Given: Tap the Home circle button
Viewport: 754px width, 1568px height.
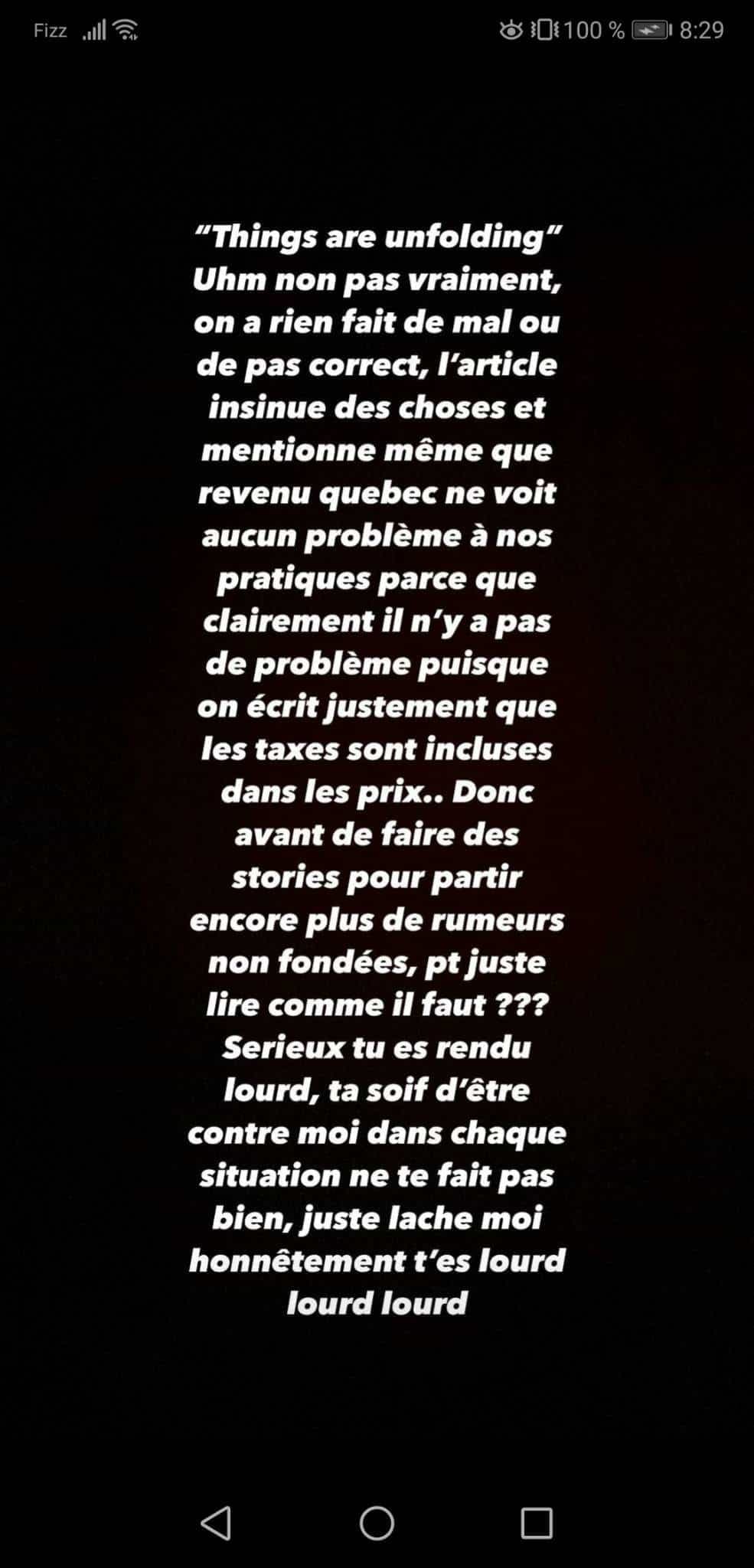Looking at the screenshot, I should tap(377, 1520).
